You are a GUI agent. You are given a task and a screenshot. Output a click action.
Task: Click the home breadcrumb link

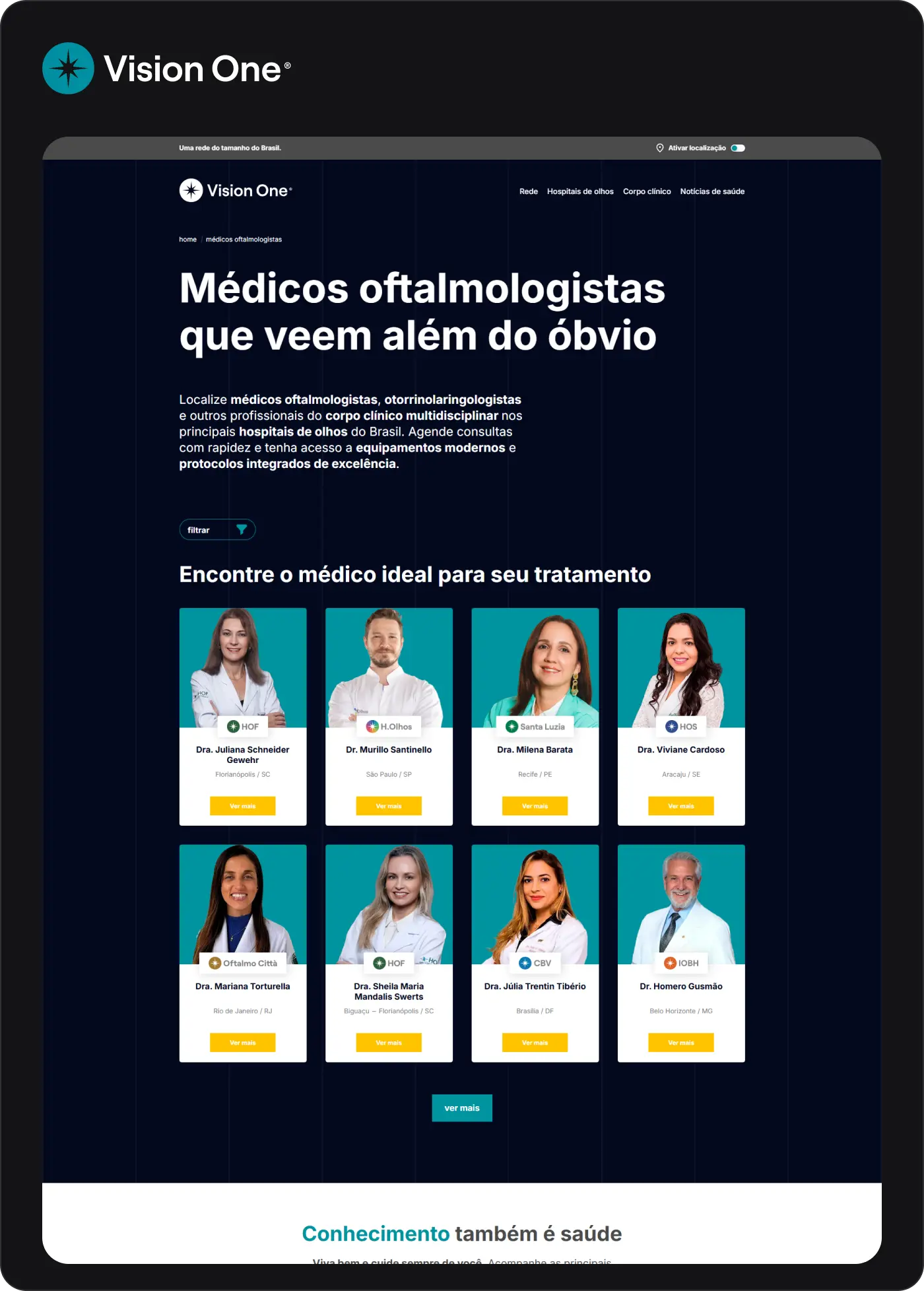point(187,239)
